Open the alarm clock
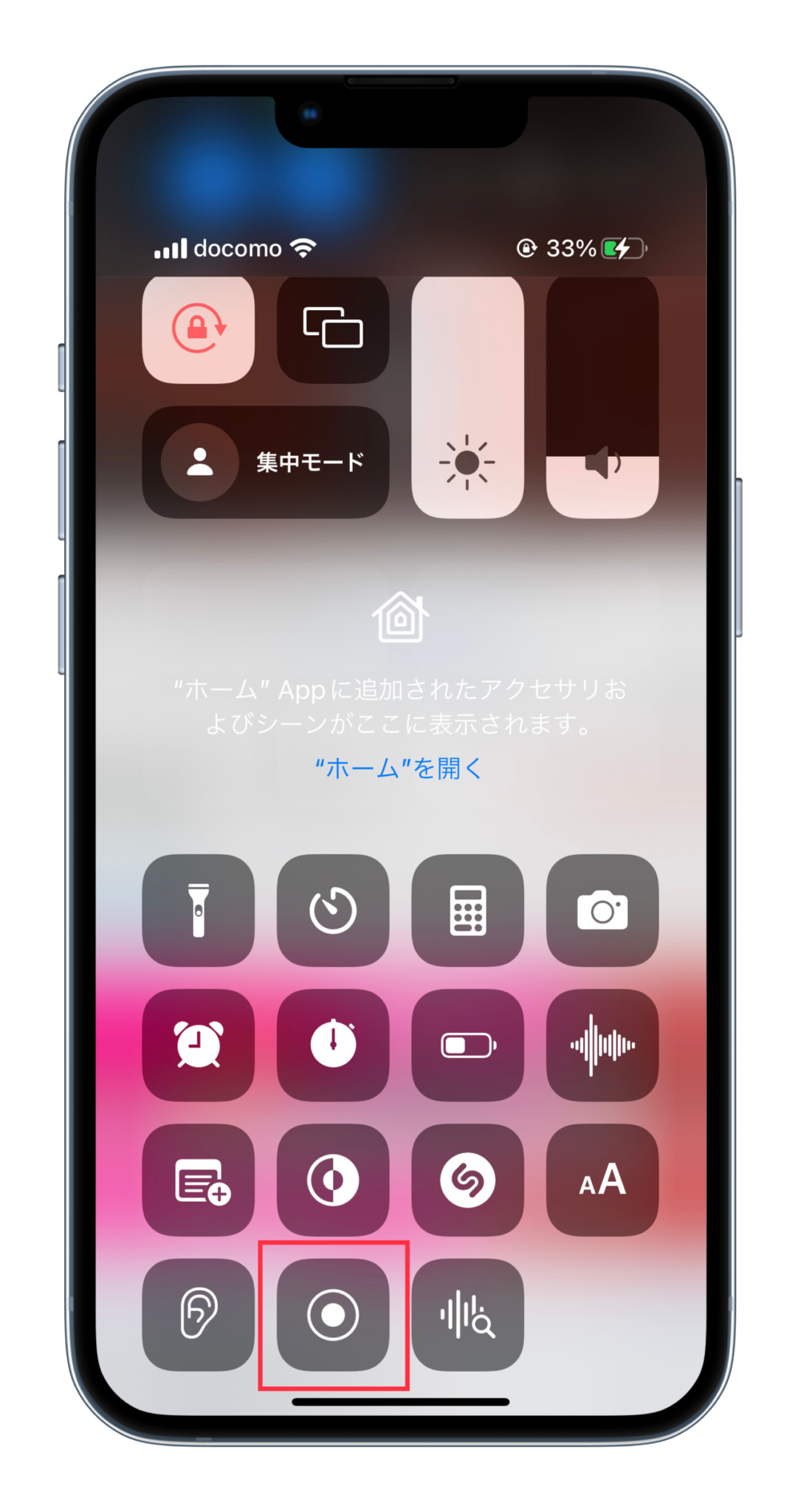Image resolution: width=801 pixels, height=1512 pixels. (x=198, y=1045)
